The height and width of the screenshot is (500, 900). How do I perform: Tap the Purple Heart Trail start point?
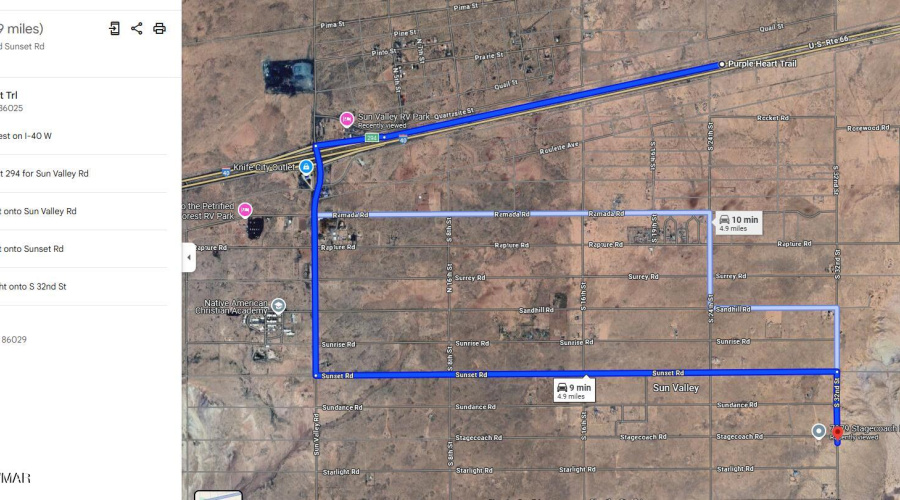pos(722,64)
